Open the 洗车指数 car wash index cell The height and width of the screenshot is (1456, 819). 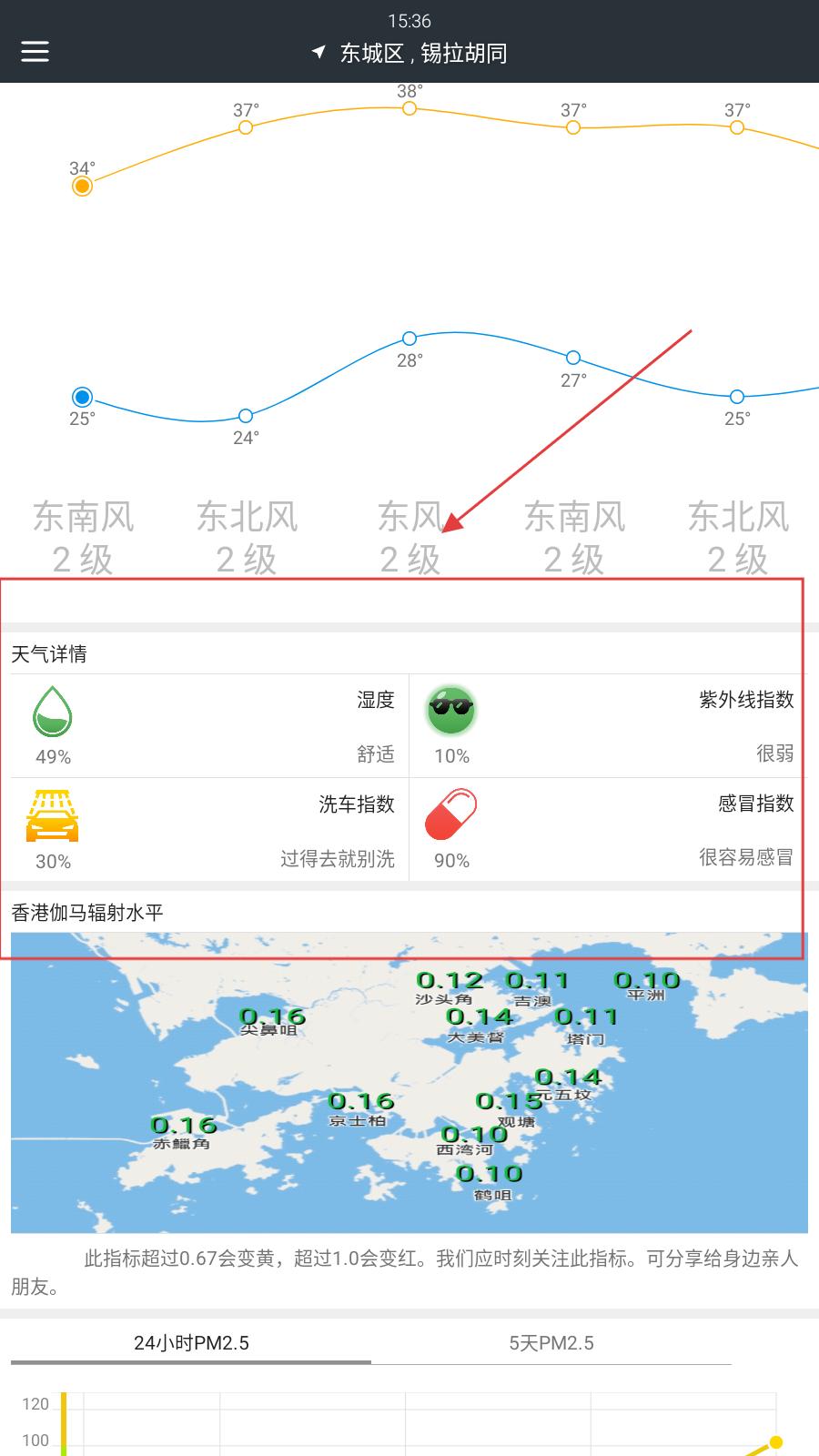(x=209, y=830)
